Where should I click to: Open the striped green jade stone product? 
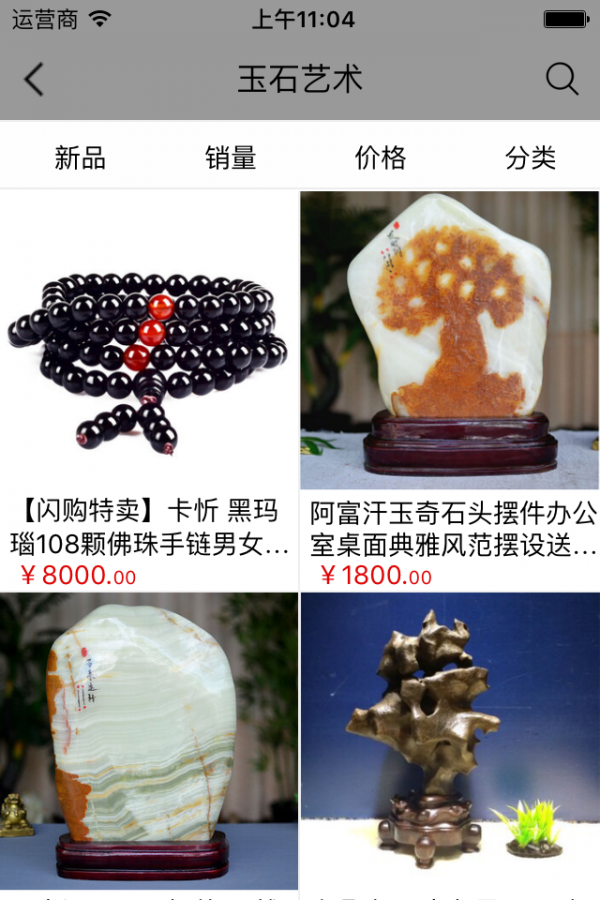coord(149,740)
